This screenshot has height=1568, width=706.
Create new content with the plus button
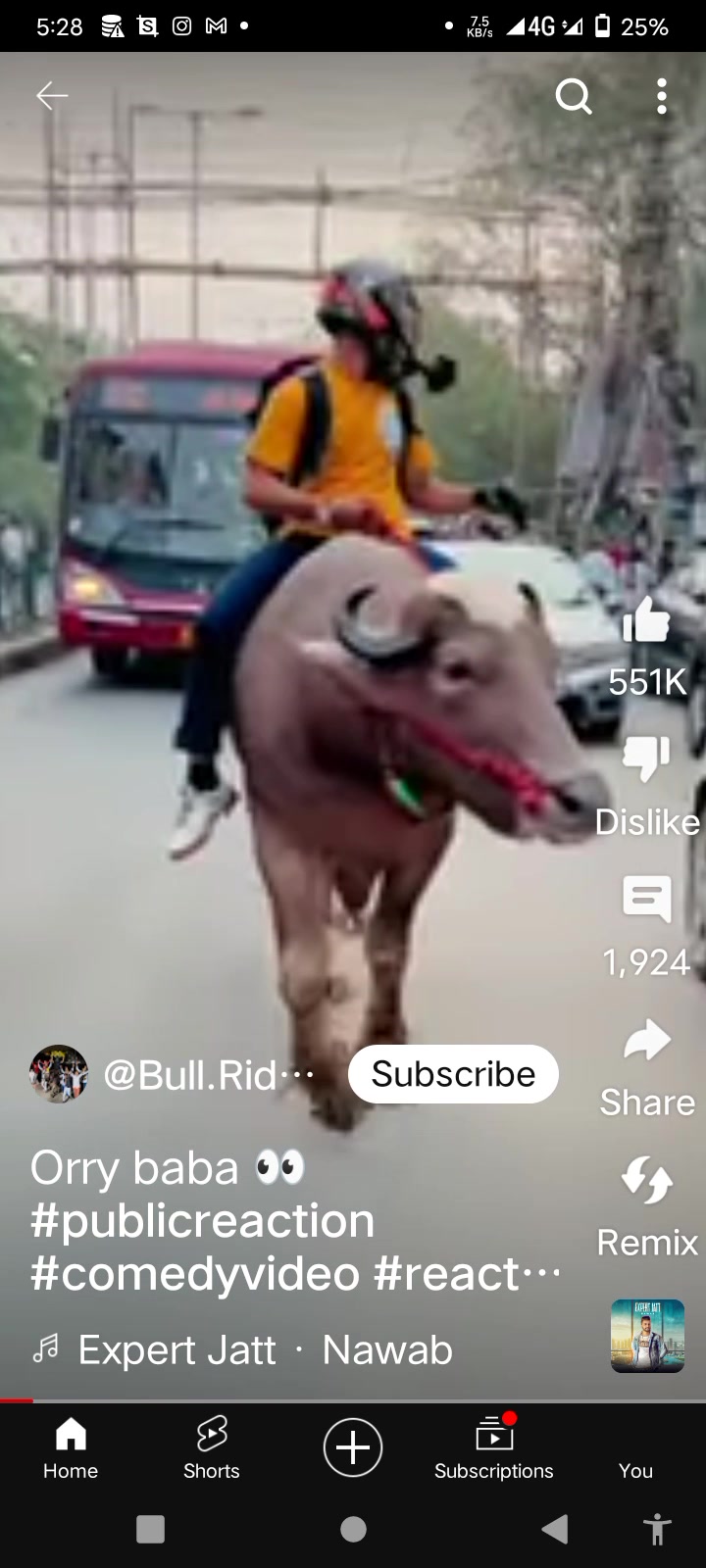353,1447
